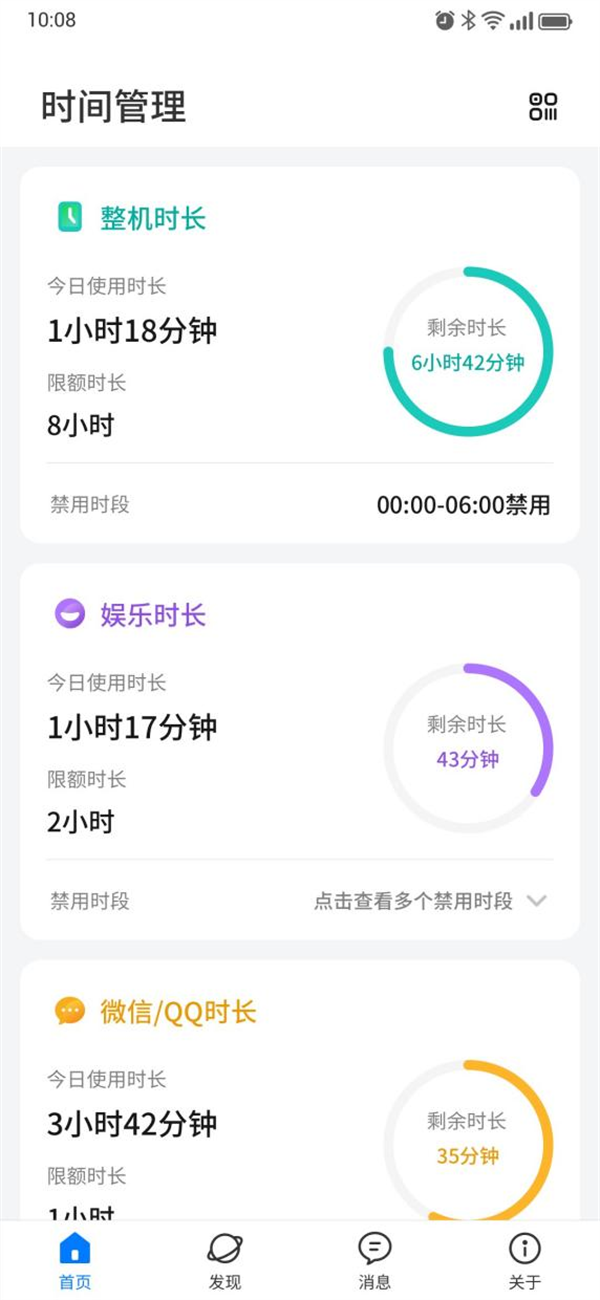Open the 整机时长 card

point(152,218)
